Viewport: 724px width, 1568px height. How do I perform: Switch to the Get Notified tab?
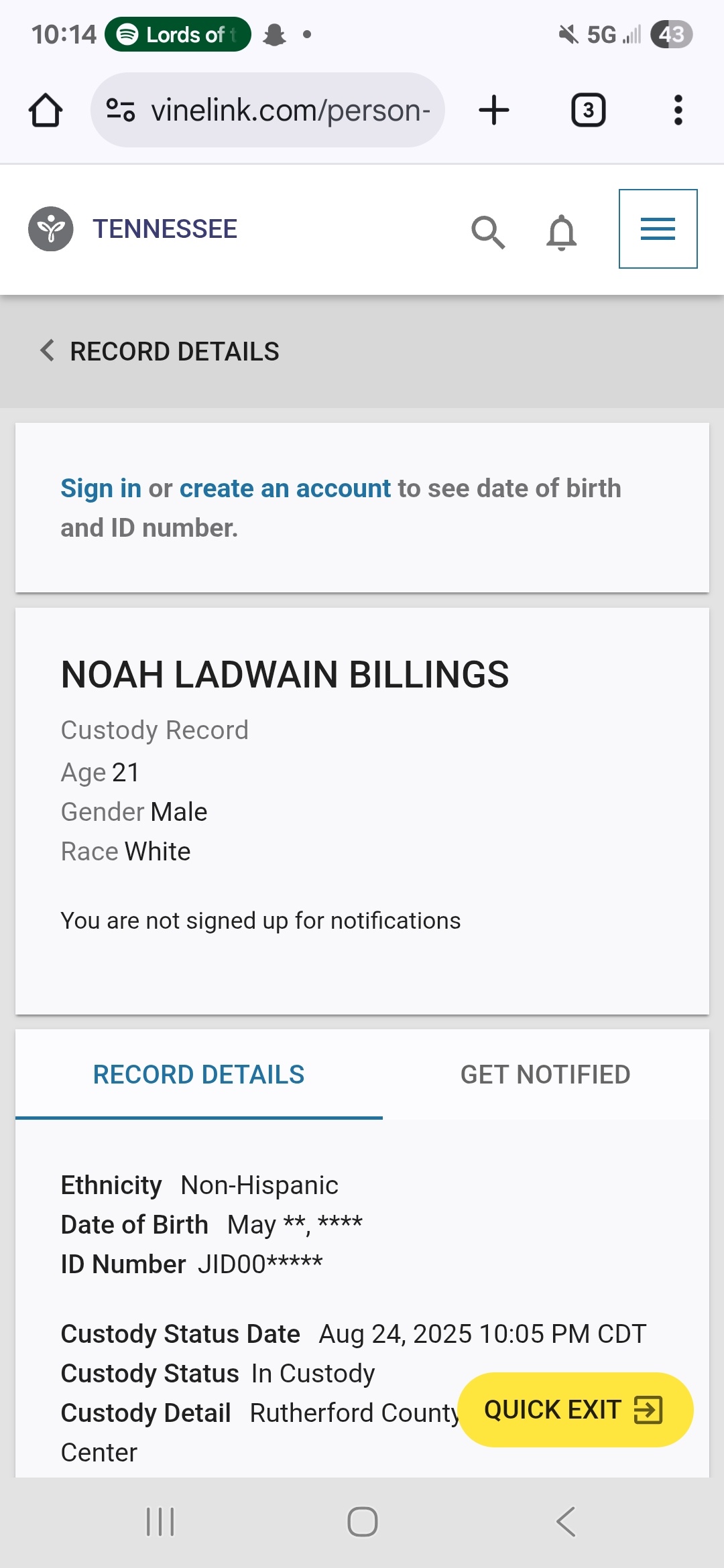545,1074
